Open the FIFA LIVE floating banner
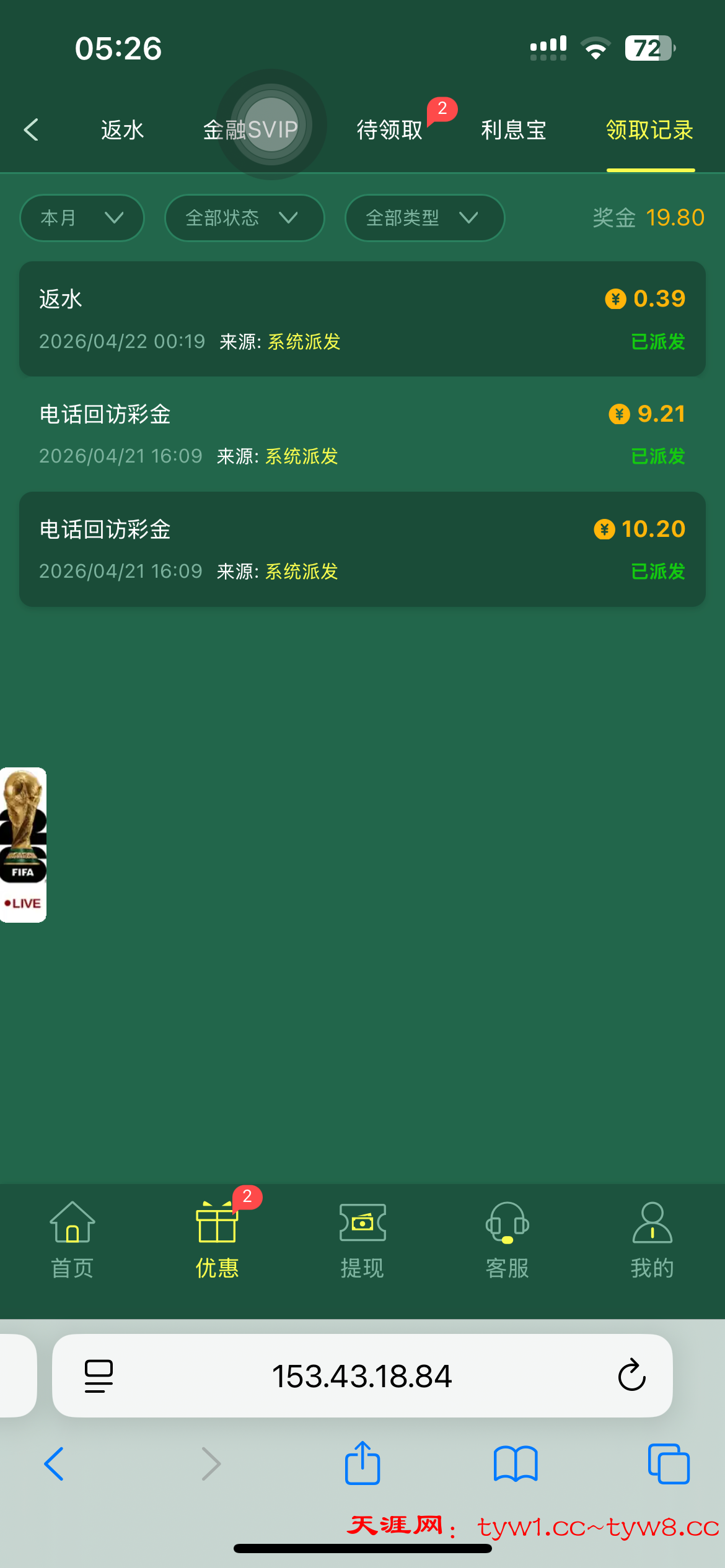This screenshot has height=1568, width=725. pos(23,845)
